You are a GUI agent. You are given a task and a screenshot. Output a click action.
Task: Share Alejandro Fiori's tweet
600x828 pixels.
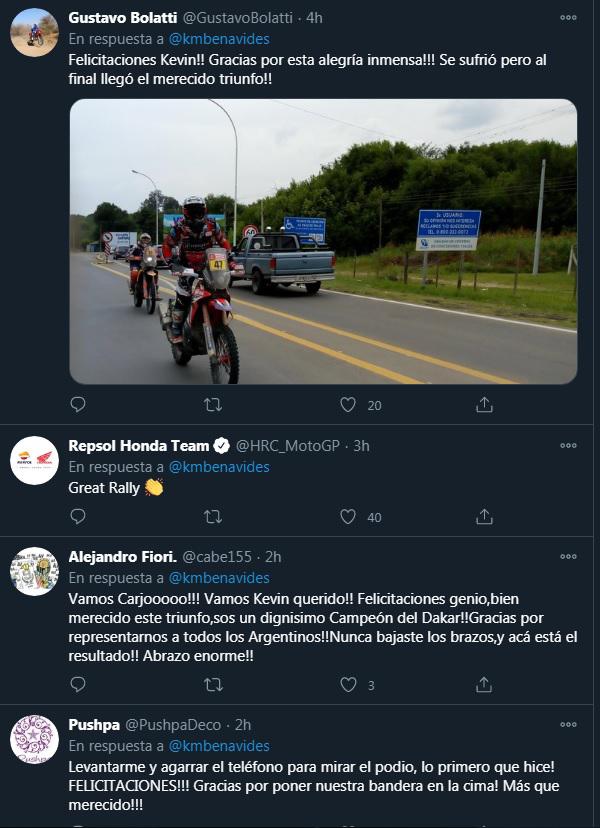484,685
